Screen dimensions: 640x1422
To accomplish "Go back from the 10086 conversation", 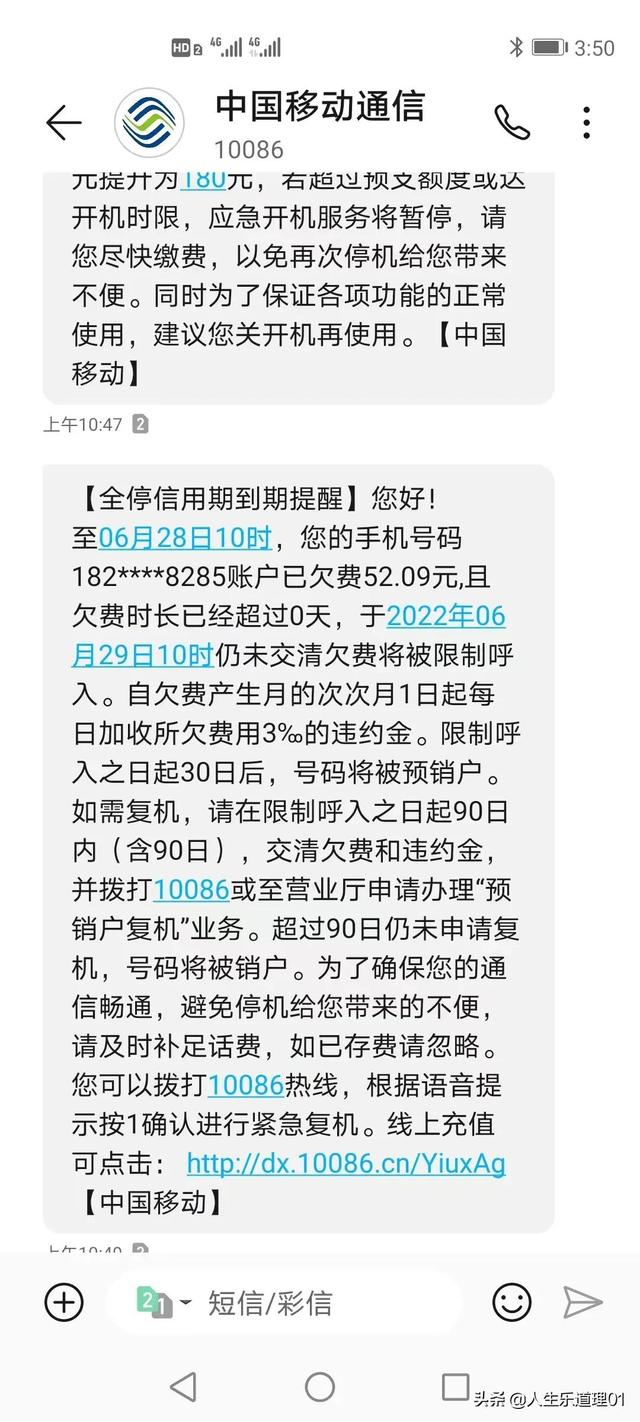I will coord(63,123).
